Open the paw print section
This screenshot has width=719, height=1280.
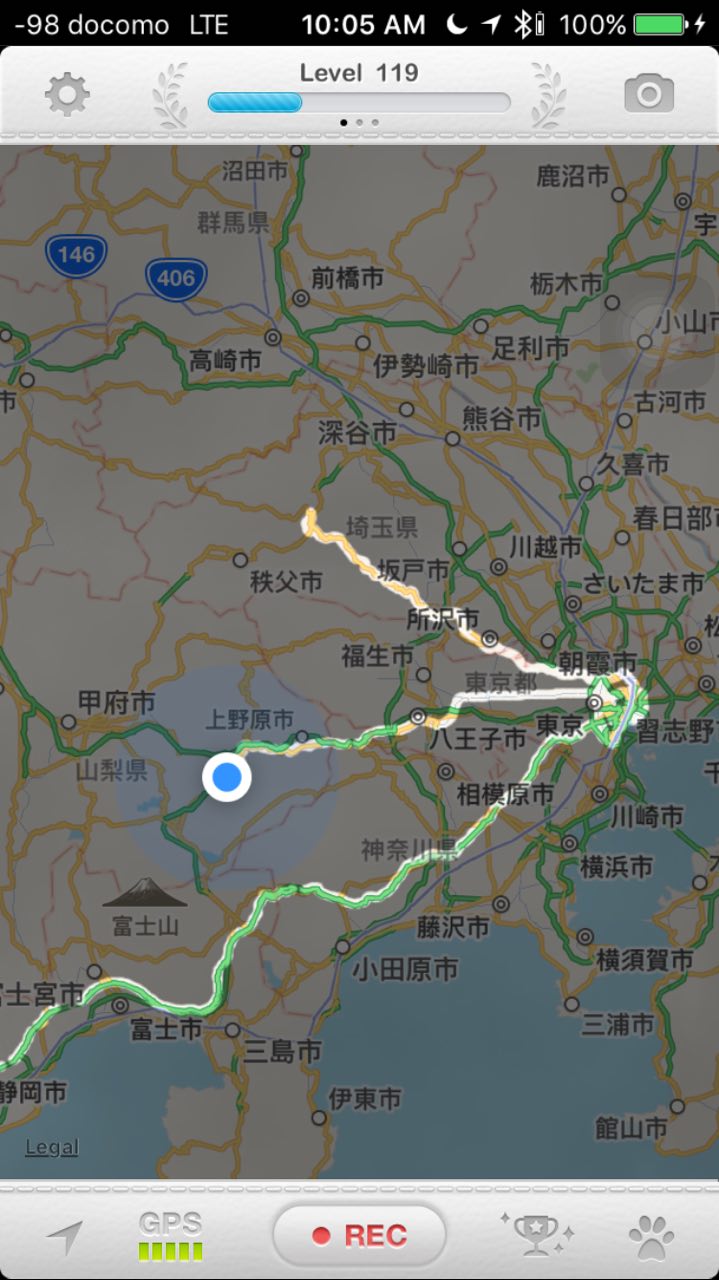coord(651,1236)
